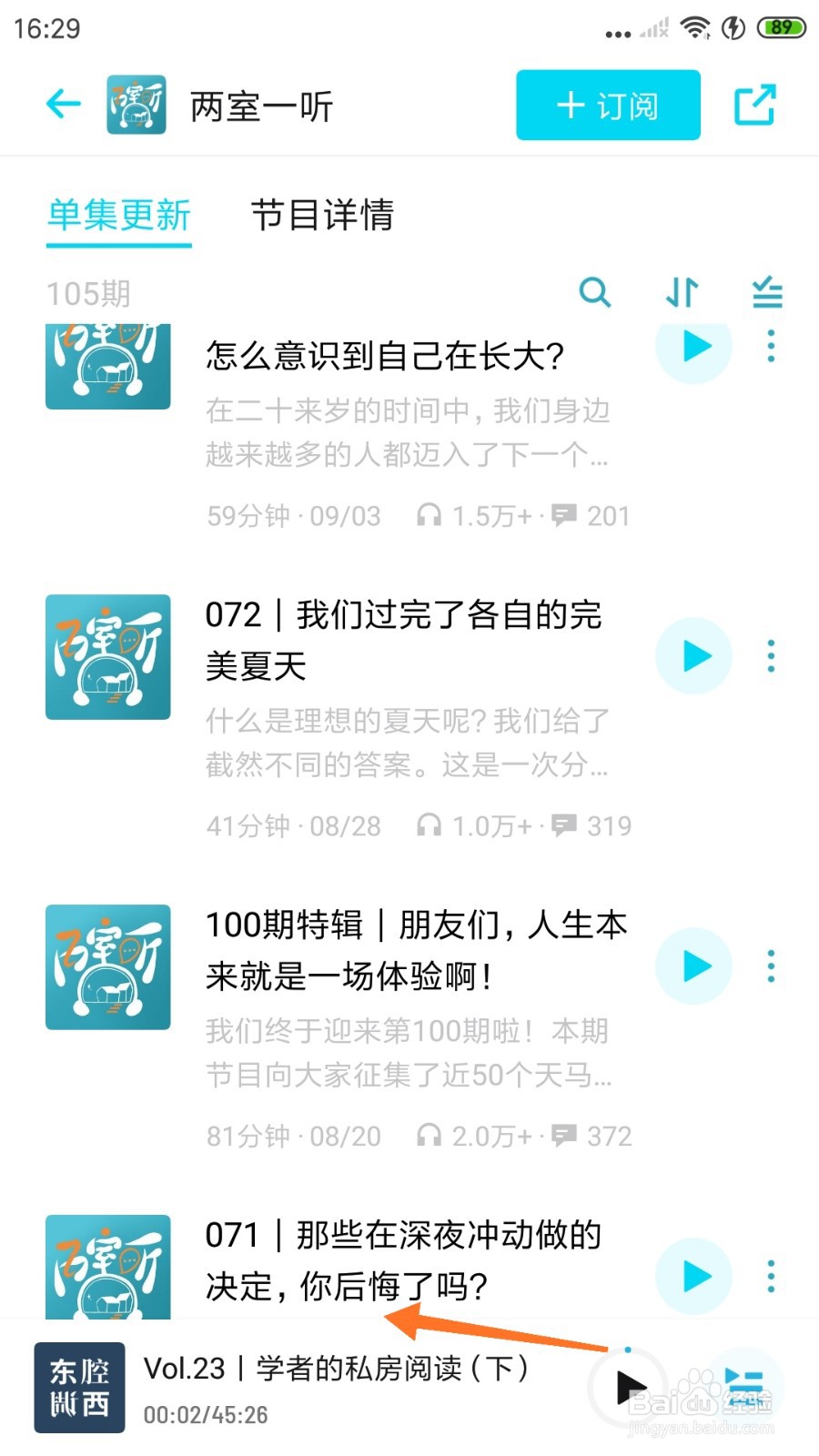Reverse the episode sort order
Viewport: 819px width, 1456px height.
(x=681, y=293)
